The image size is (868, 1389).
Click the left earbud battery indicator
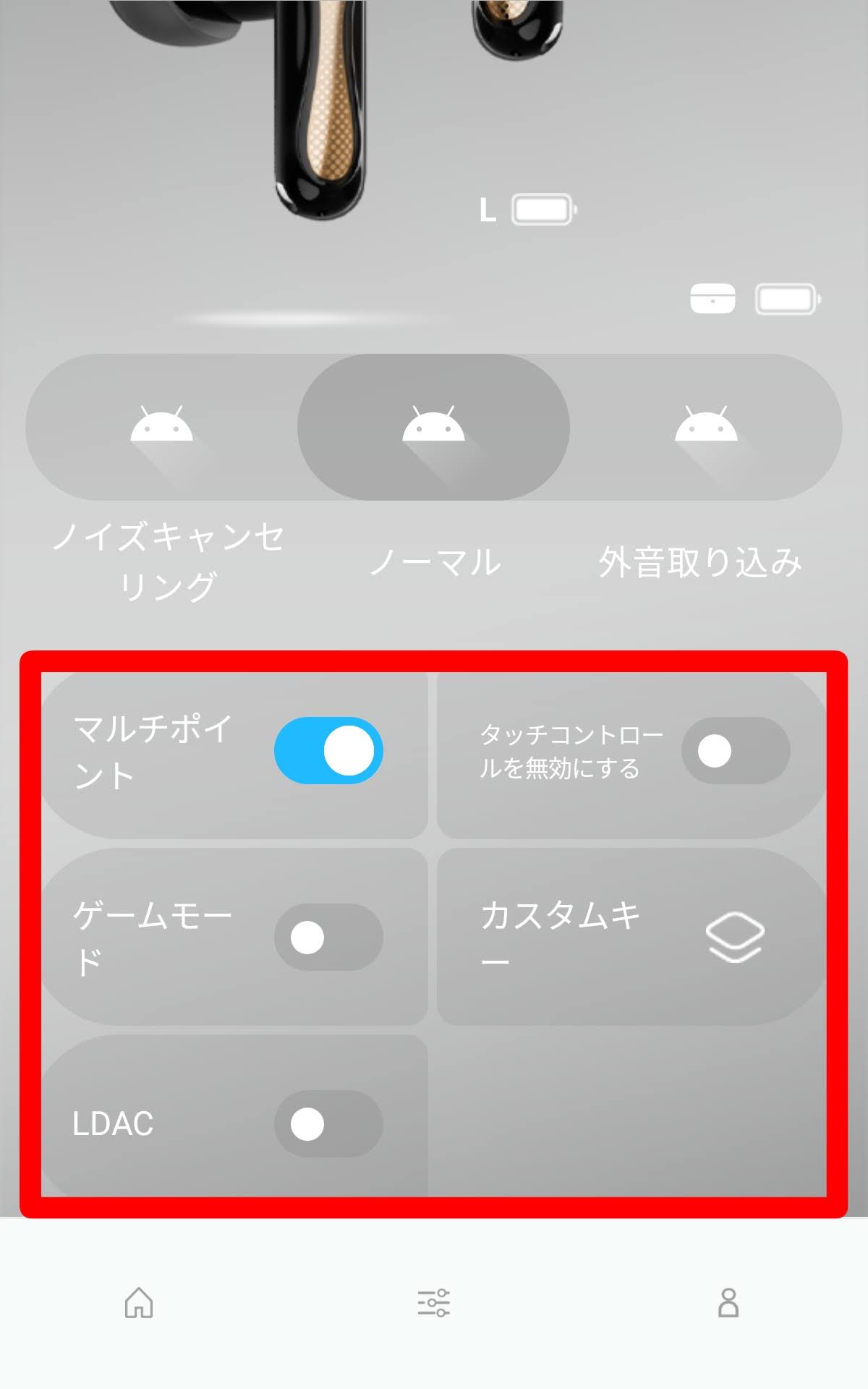click(542, 211)
